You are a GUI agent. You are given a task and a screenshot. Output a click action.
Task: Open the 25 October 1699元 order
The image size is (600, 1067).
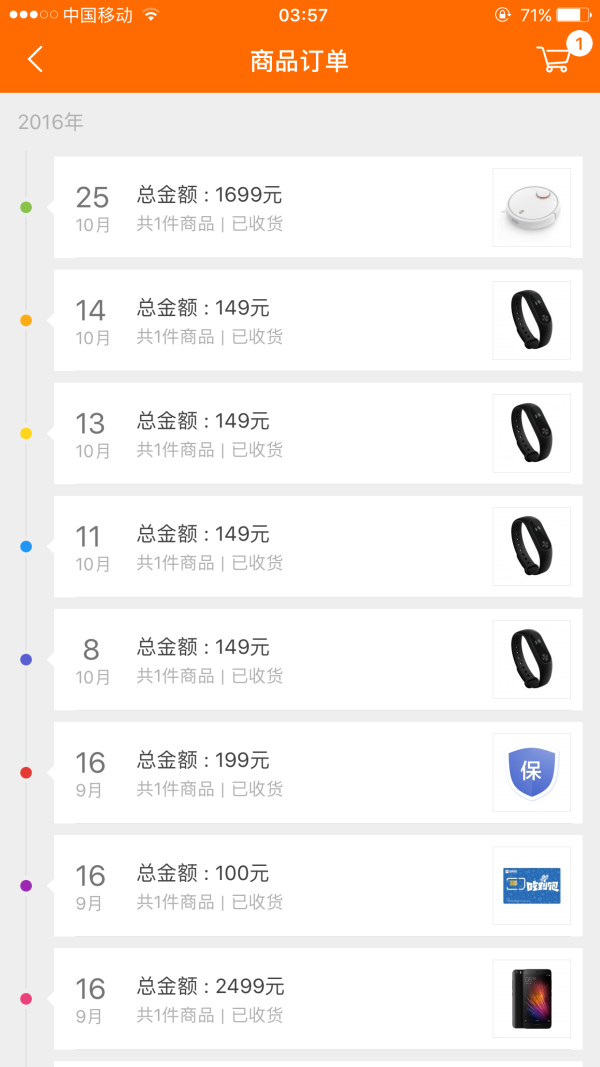pos(318,207)
